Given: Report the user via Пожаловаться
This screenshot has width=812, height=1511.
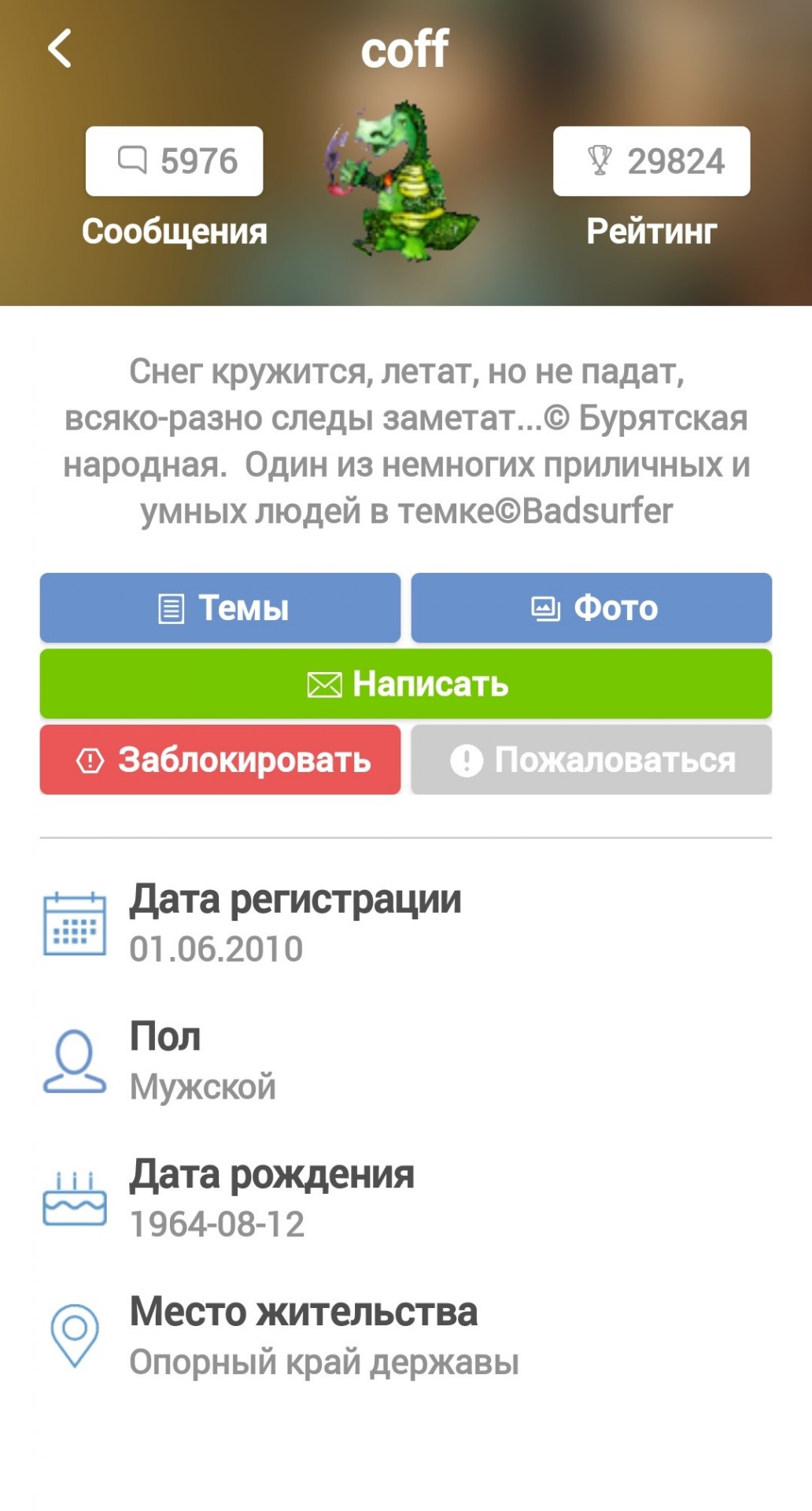Looking at the screenshot, I should click(591, 759).
